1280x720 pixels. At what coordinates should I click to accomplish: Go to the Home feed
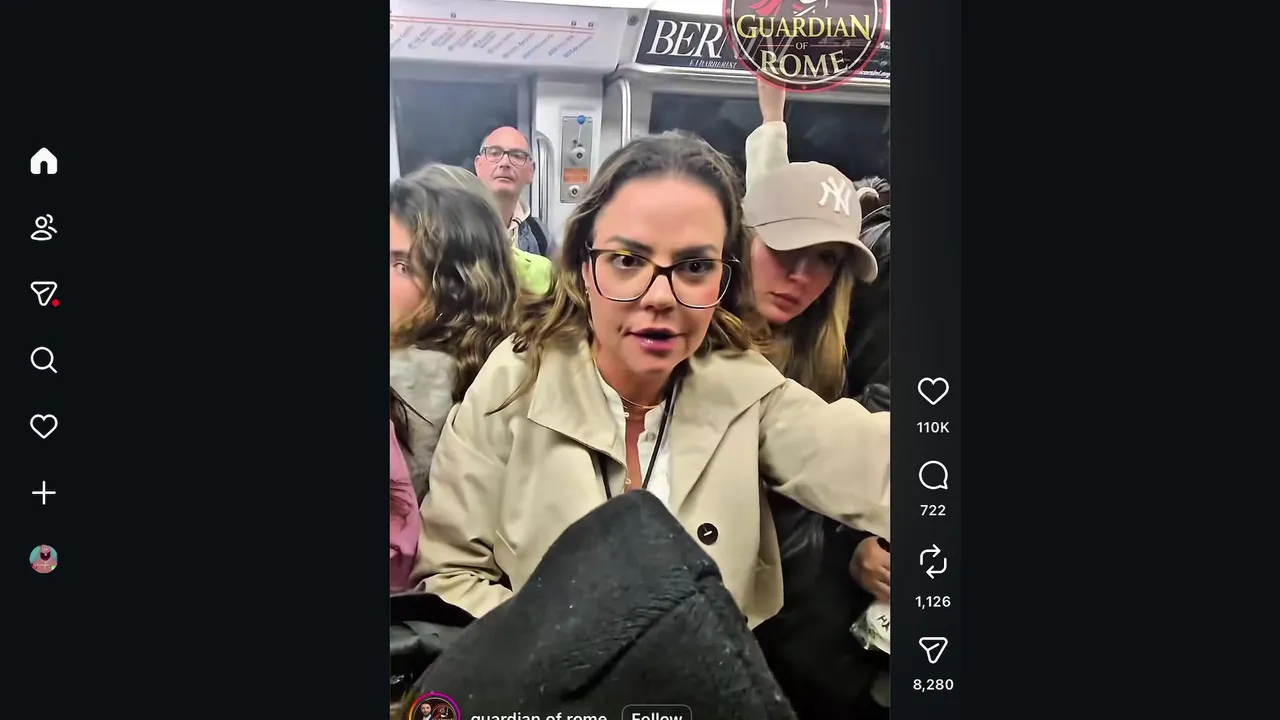44,161
